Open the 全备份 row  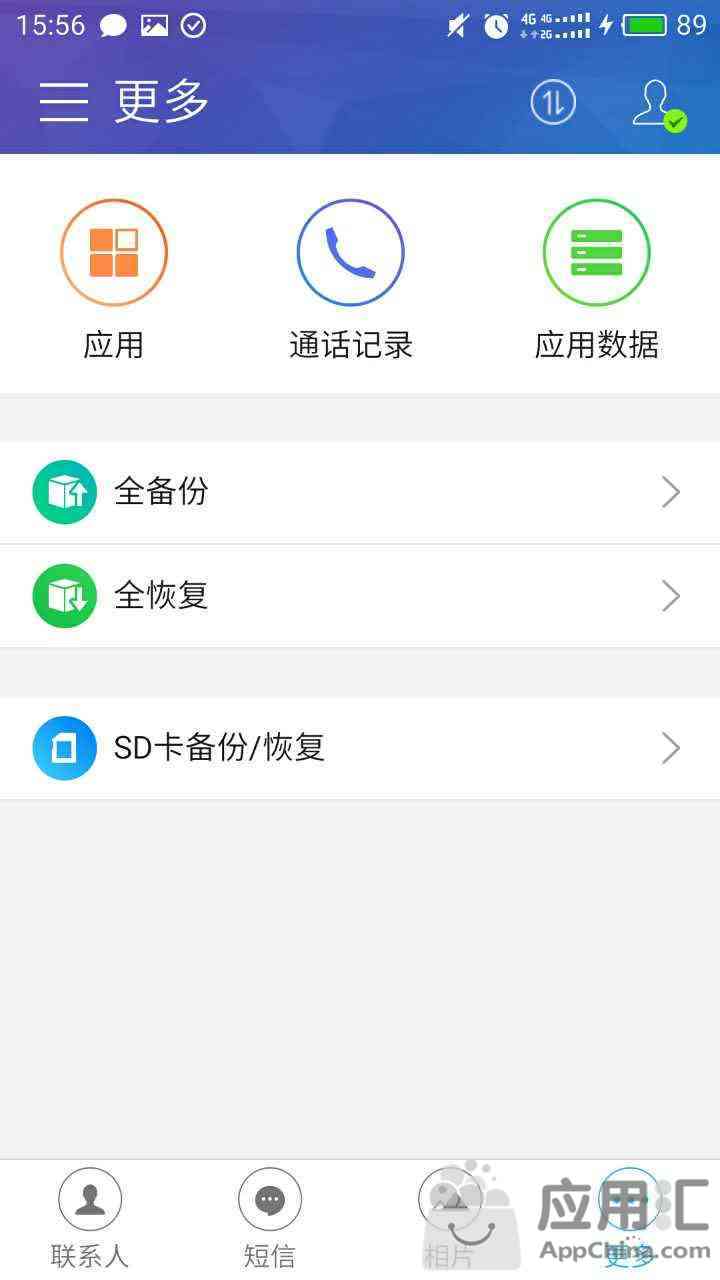point(360,492)
